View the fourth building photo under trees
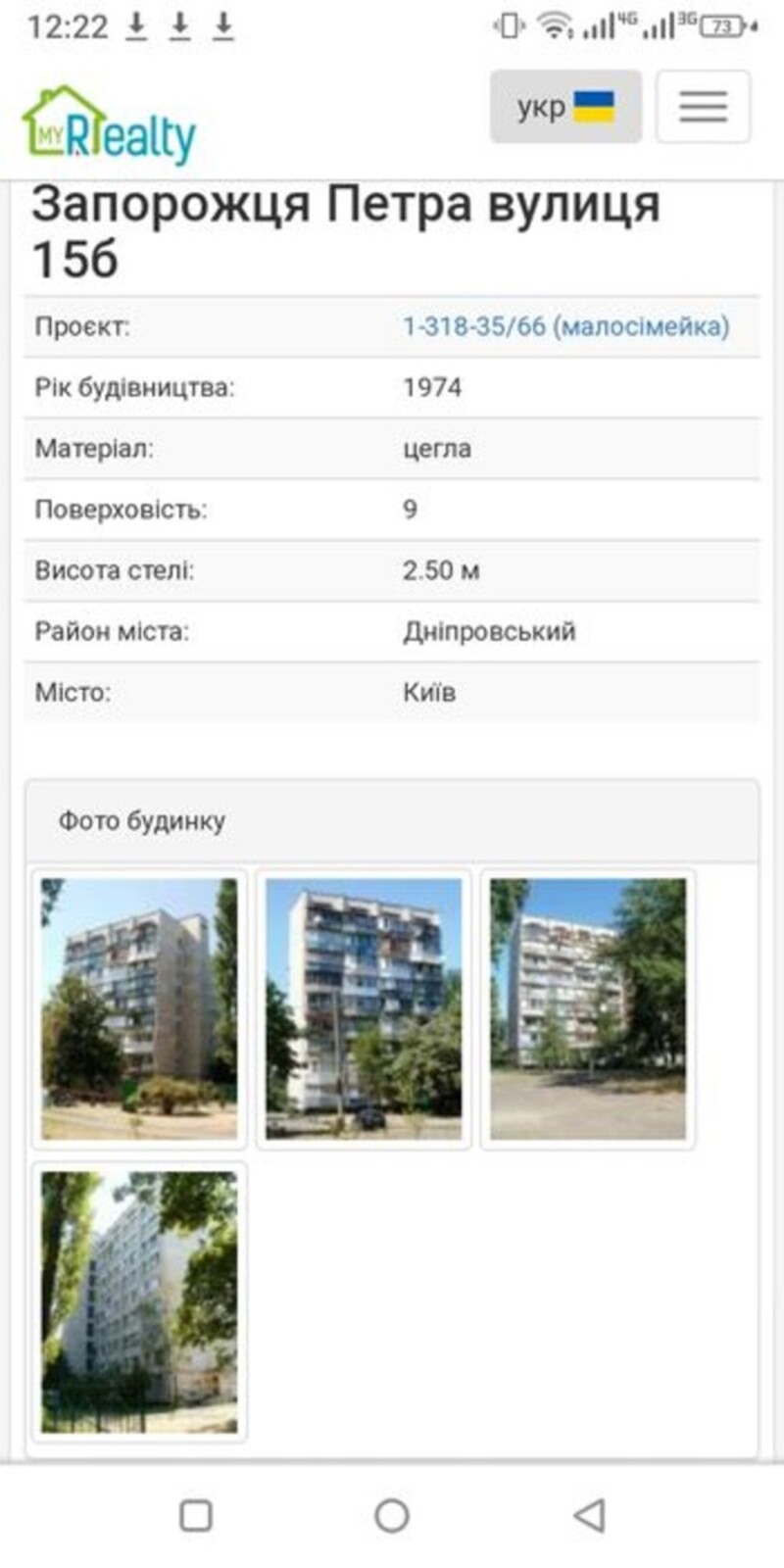 139,1301
